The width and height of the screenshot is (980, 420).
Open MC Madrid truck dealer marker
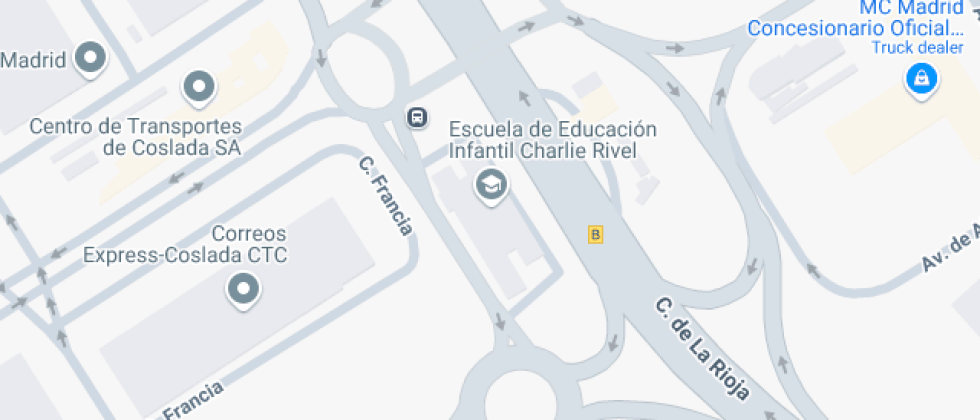(921, 79)
